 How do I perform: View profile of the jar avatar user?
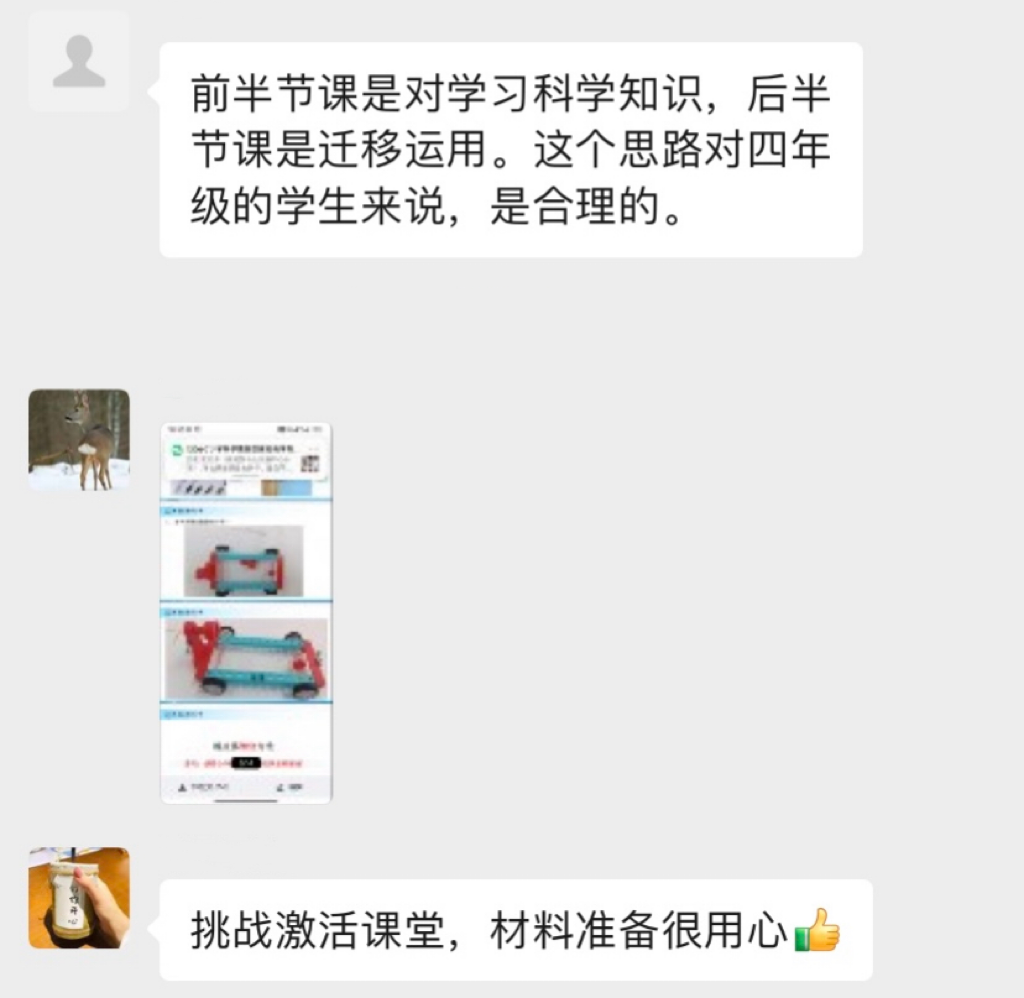pyautogui.click(x=79, y=897)
